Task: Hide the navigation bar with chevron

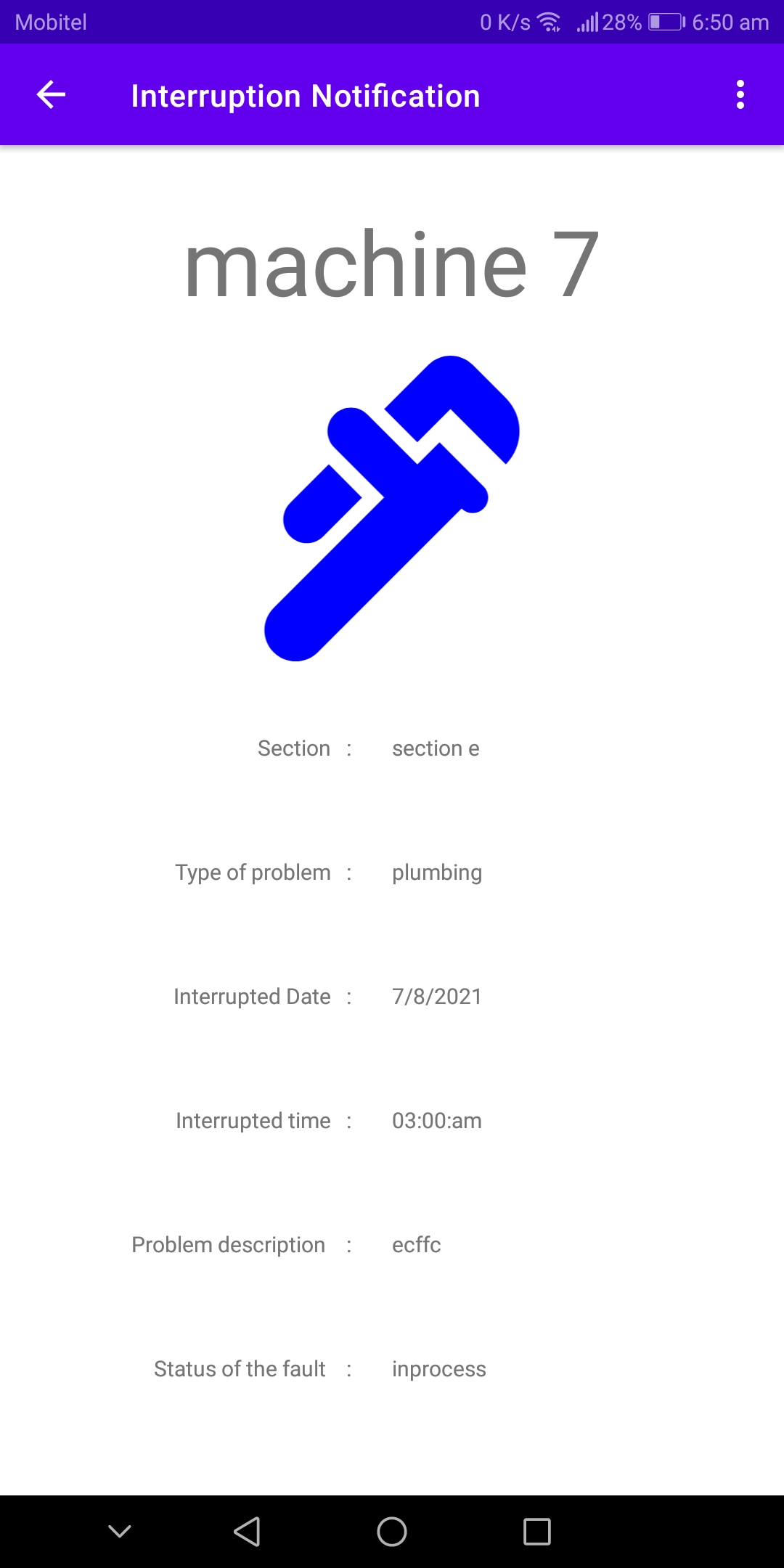Action: [x=120, y=1532]
